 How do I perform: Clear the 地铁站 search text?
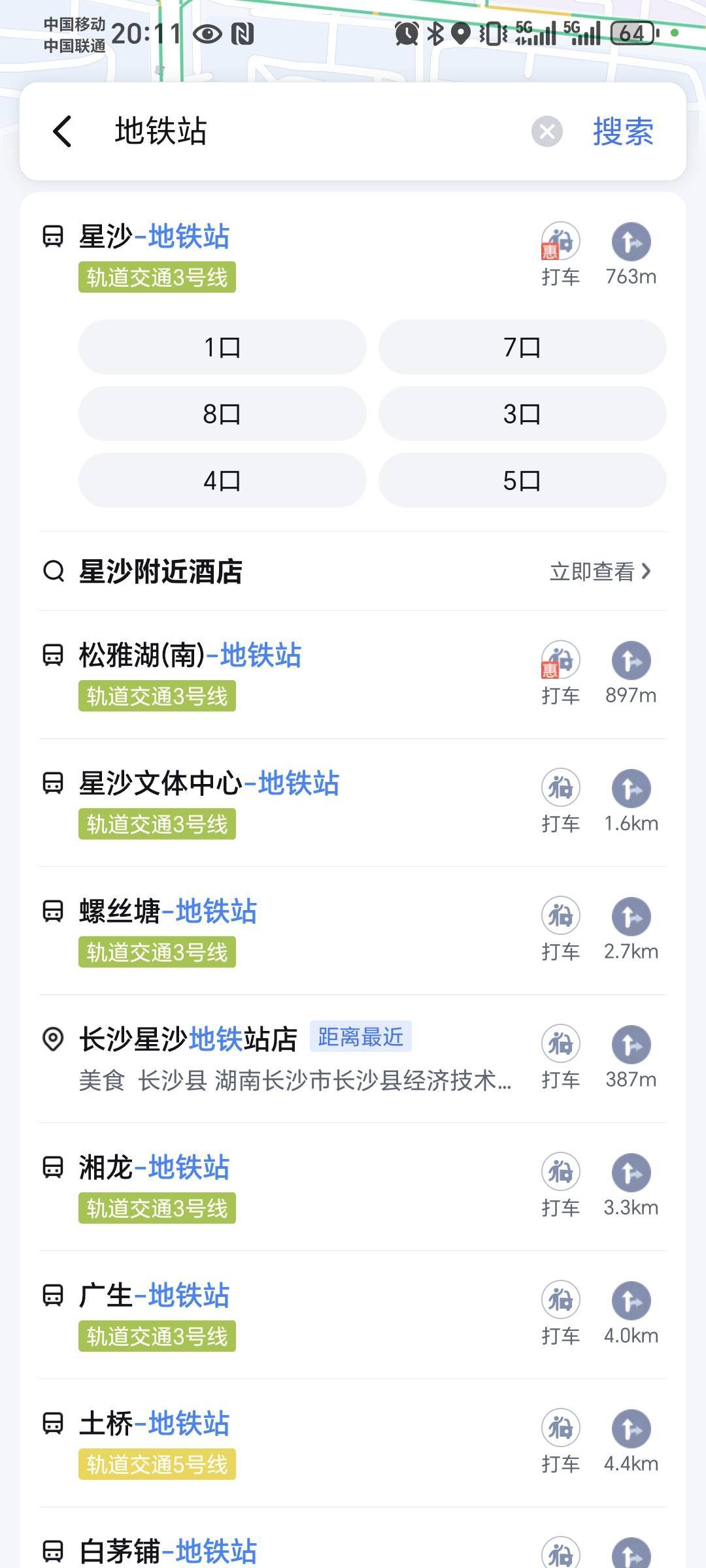pos(547,132)
